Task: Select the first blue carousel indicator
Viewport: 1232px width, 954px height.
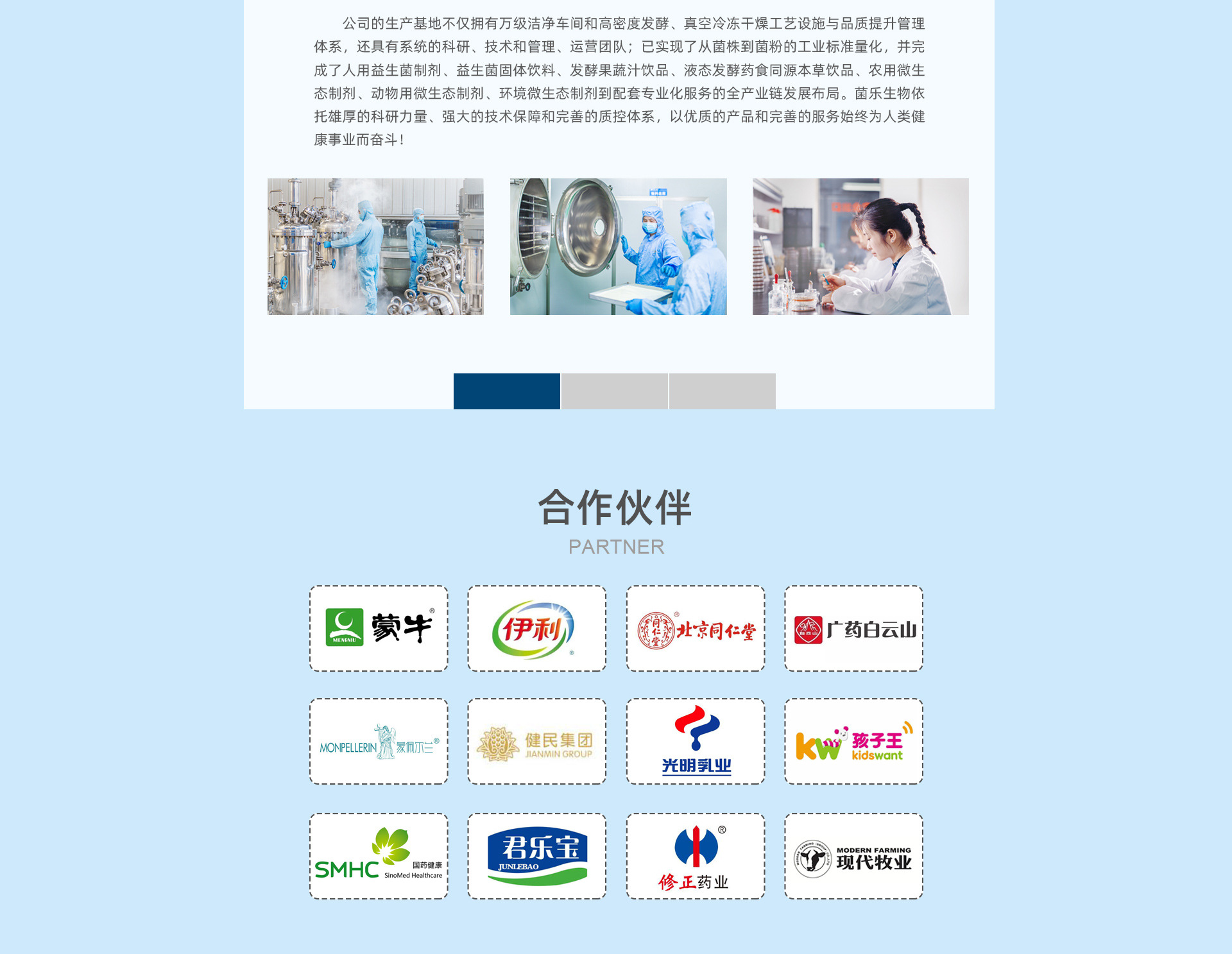Action: pyautogui.click(x=506, y=391)
